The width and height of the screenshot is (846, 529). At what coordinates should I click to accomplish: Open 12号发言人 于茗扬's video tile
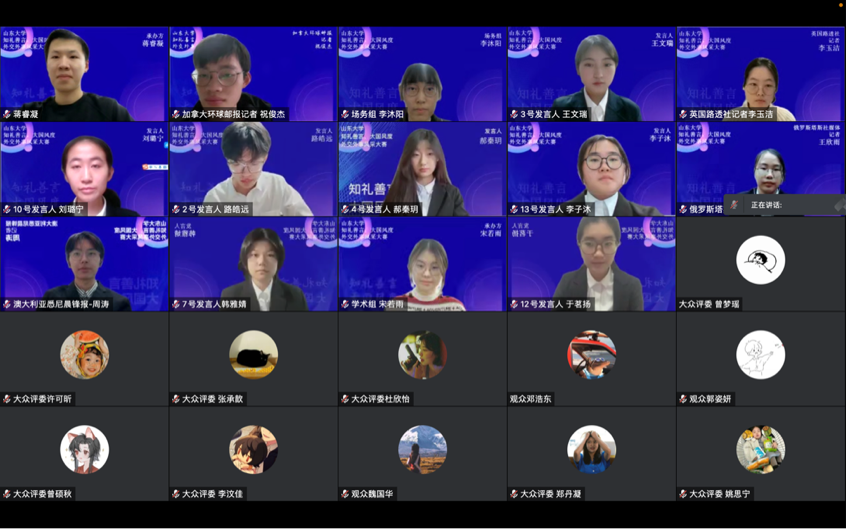(x=591, y=262)
